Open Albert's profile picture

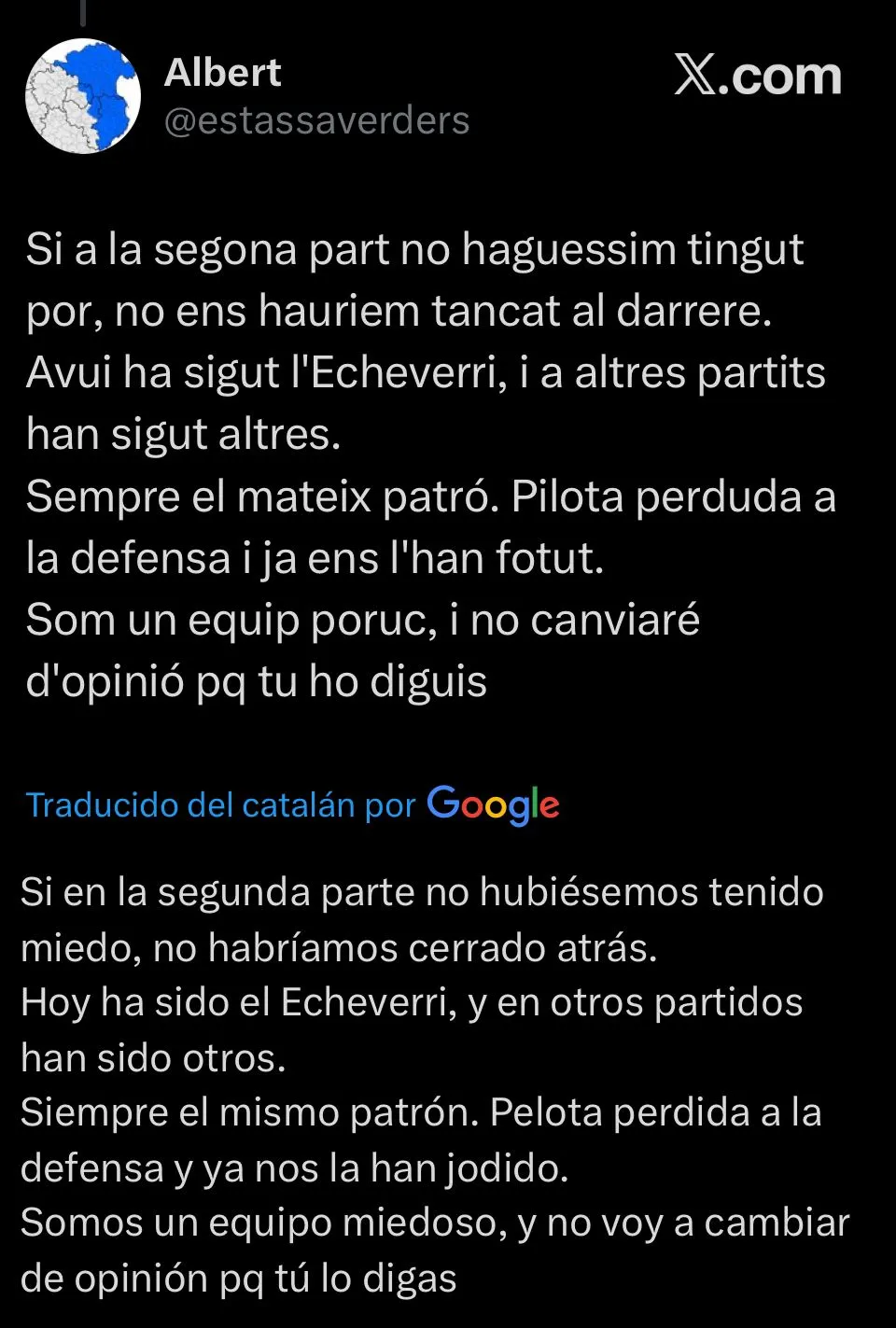click(x=82, y=96)
